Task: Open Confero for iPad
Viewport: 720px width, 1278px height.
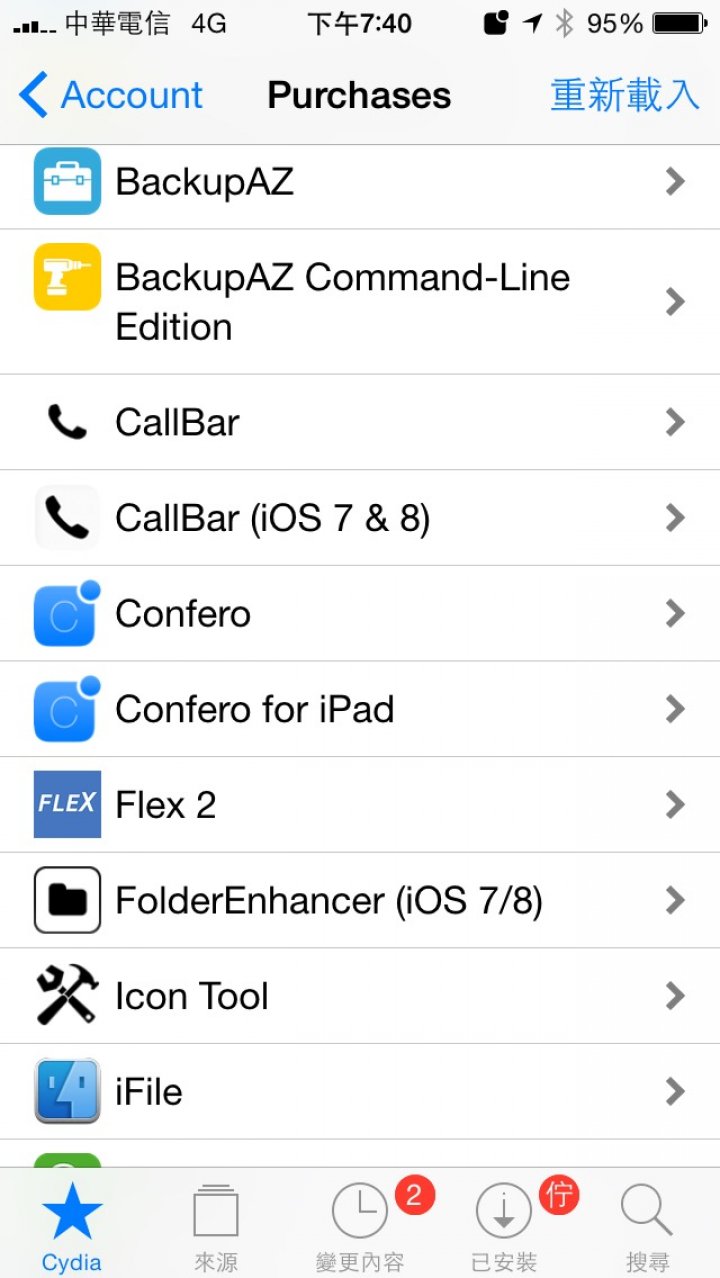Action: [x=360, y=709]
